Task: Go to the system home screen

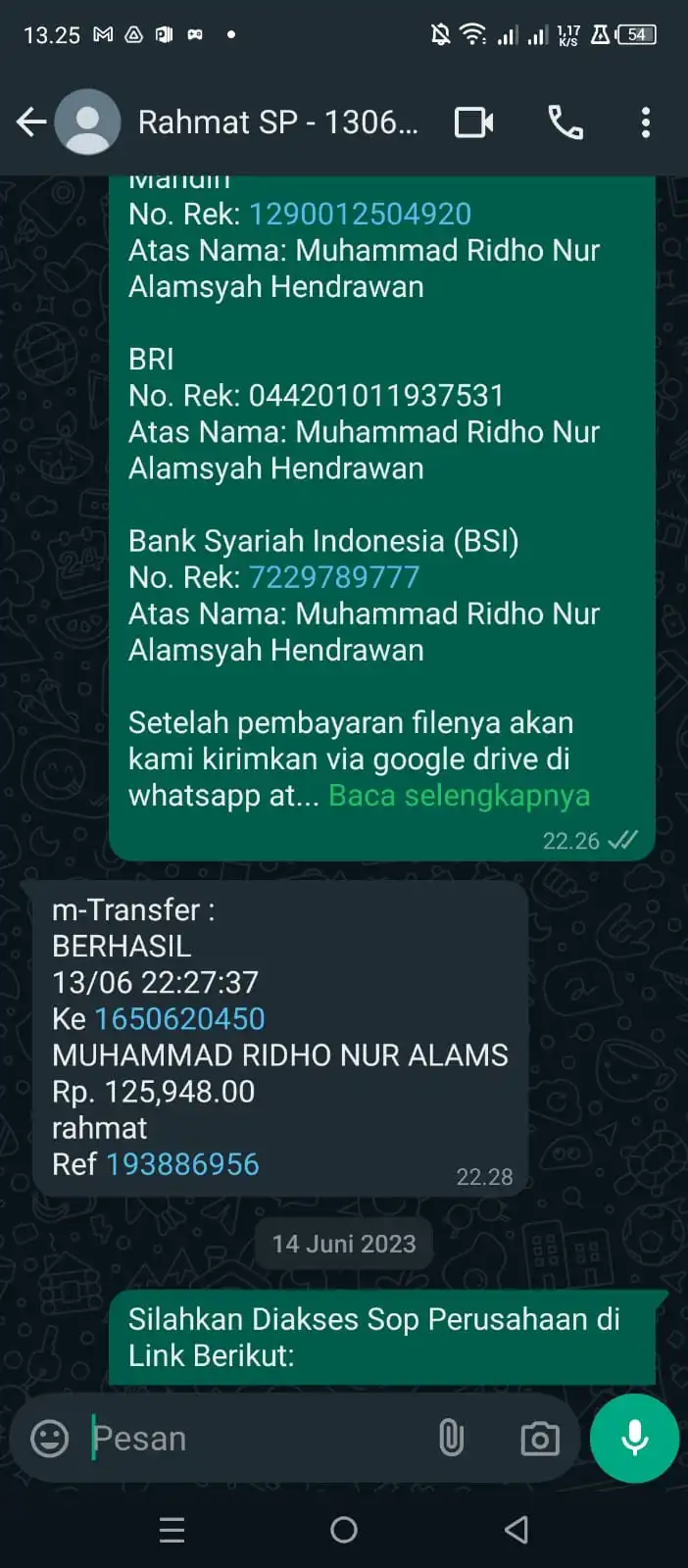Action: [x=344, y=1530]
